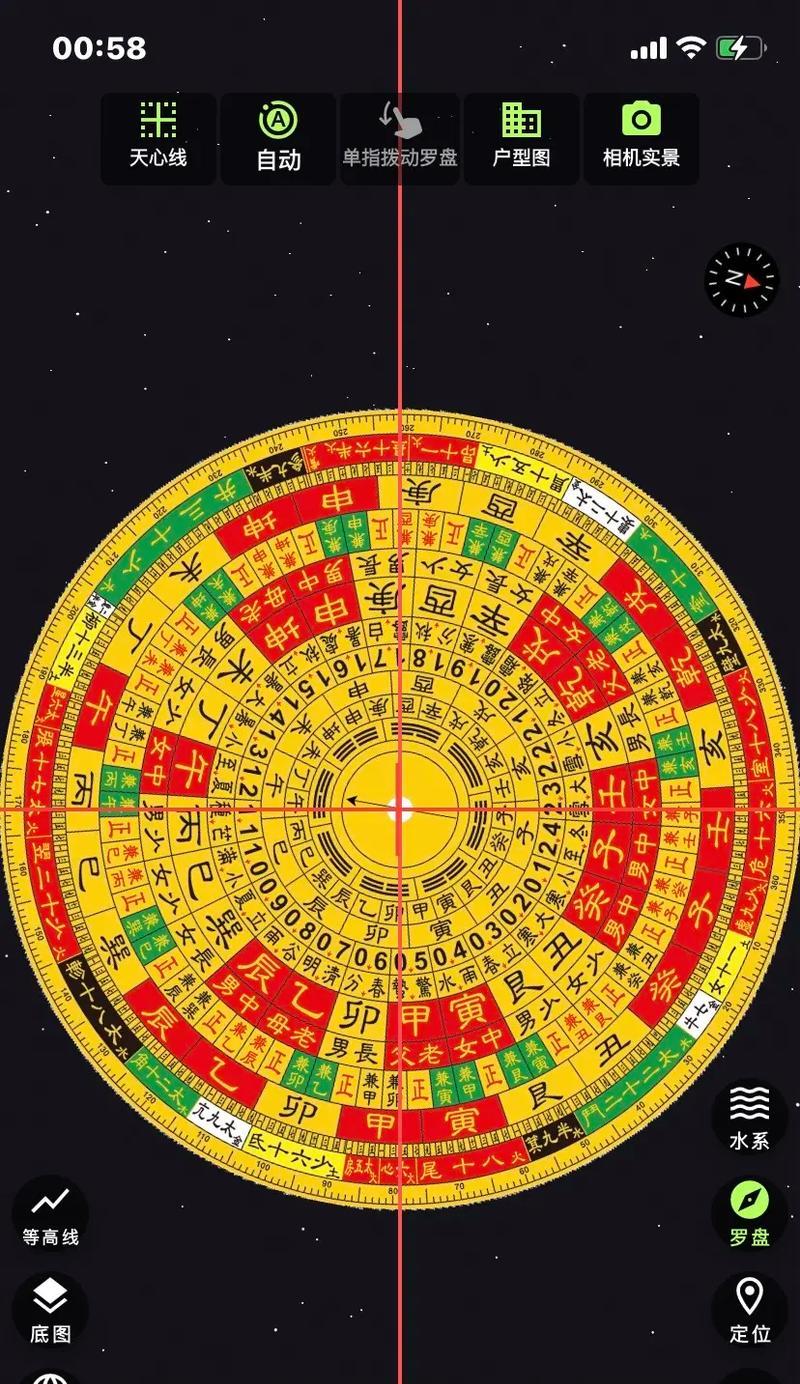Screen dimensions: 800x1384
Task: Open the 底图 base map layers
Action: (50, 1310)
